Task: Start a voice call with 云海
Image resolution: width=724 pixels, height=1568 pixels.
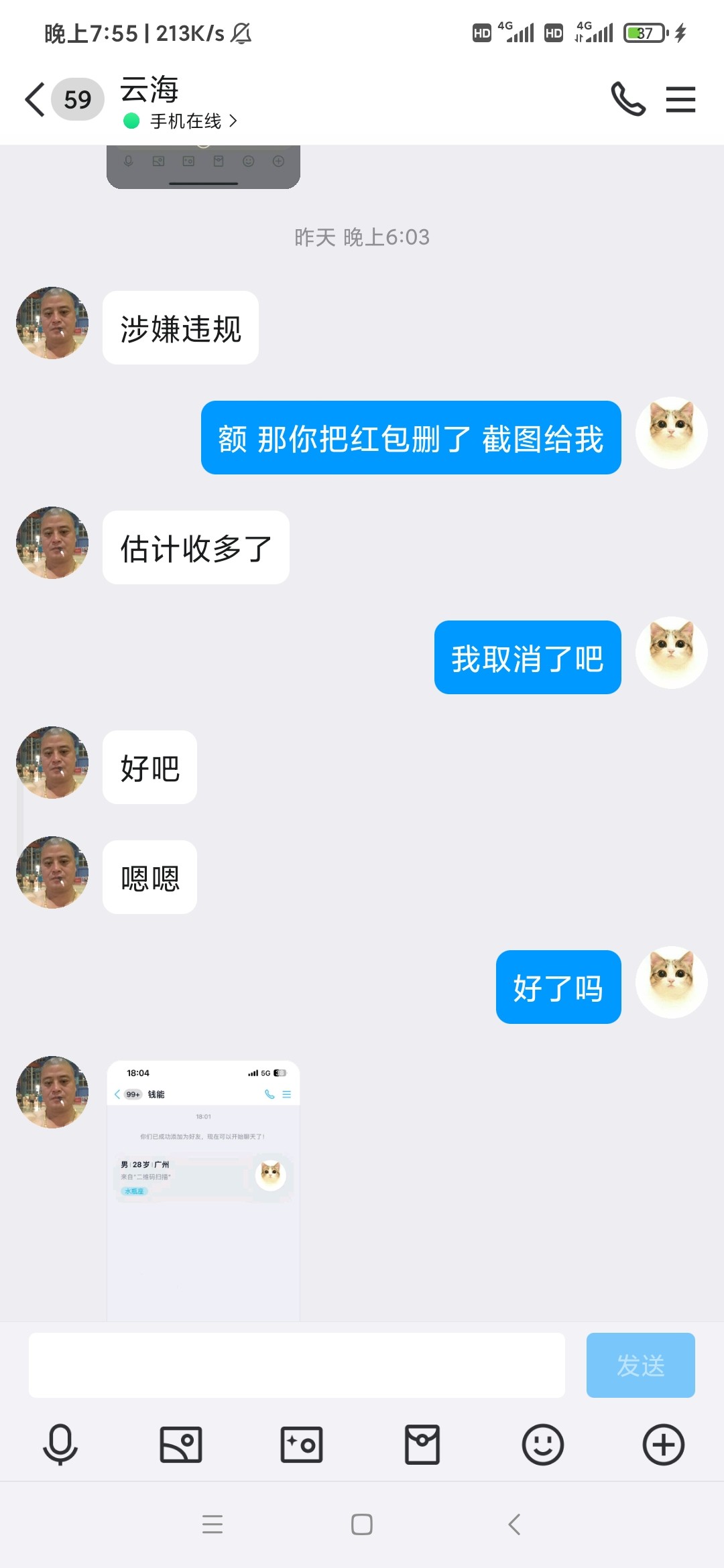Action: pos(628,99)
